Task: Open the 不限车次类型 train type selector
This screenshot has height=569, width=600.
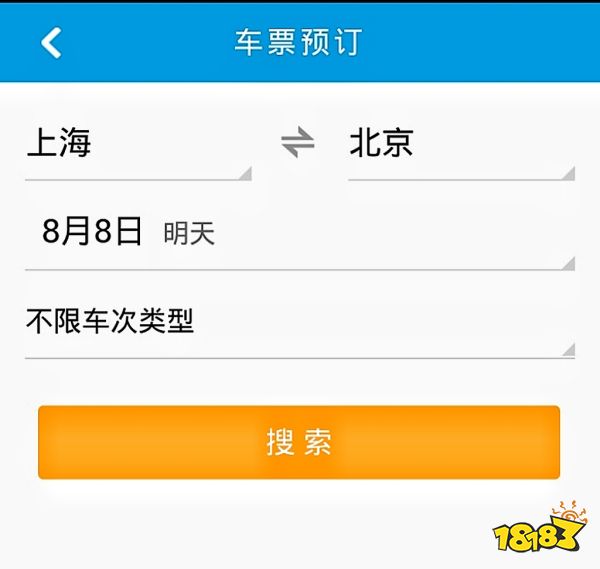Action: coord(298,322)
